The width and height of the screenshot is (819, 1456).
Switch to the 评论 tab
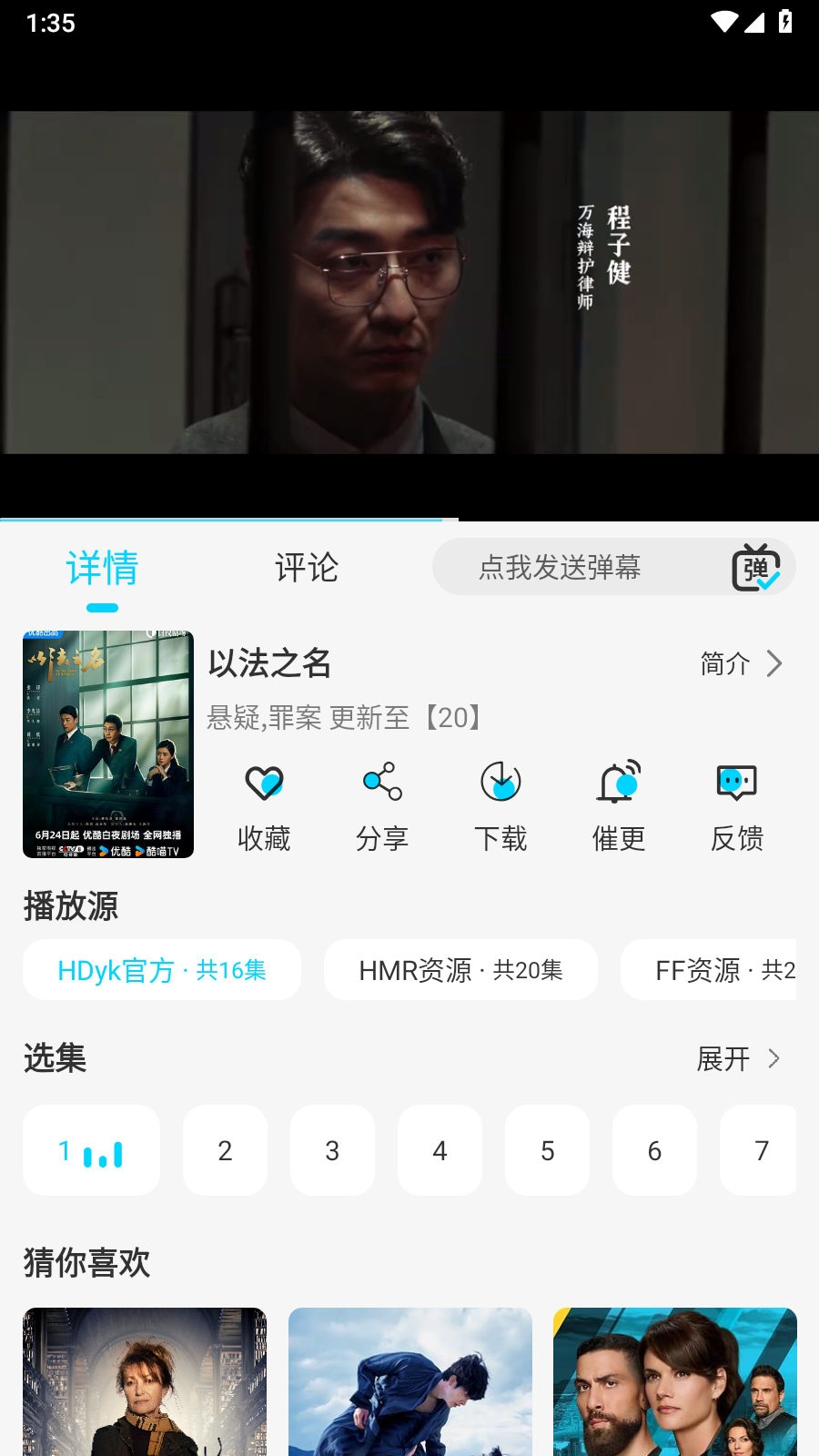[x=307, y=568]
